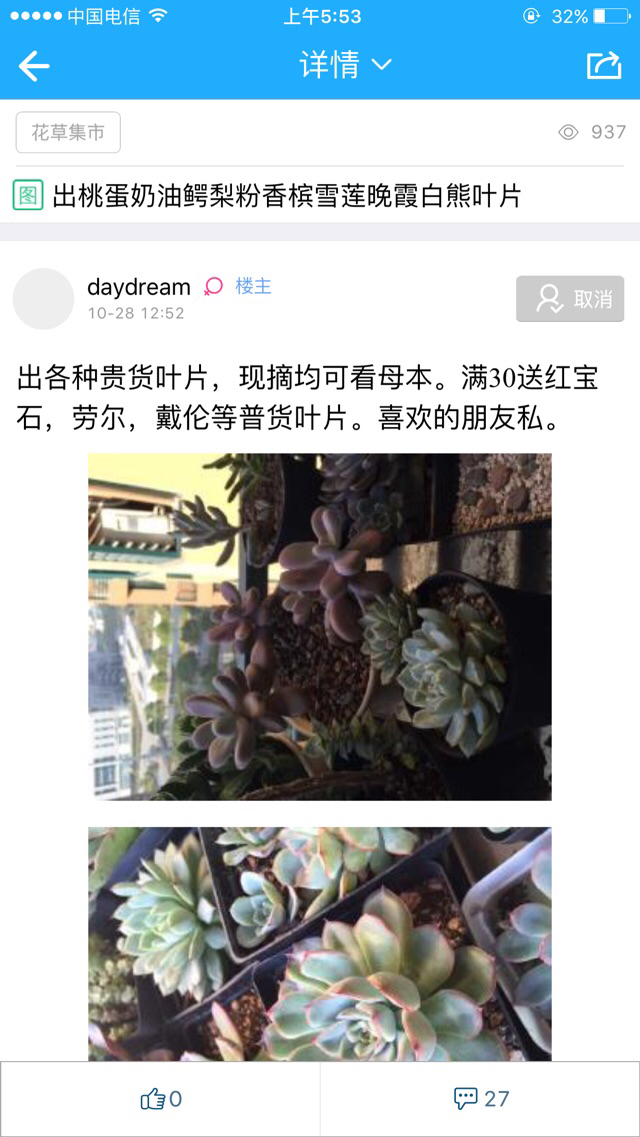Expand the 详情 dropdown in header
The image size is (640, 1137).
[x=346, y=65]
